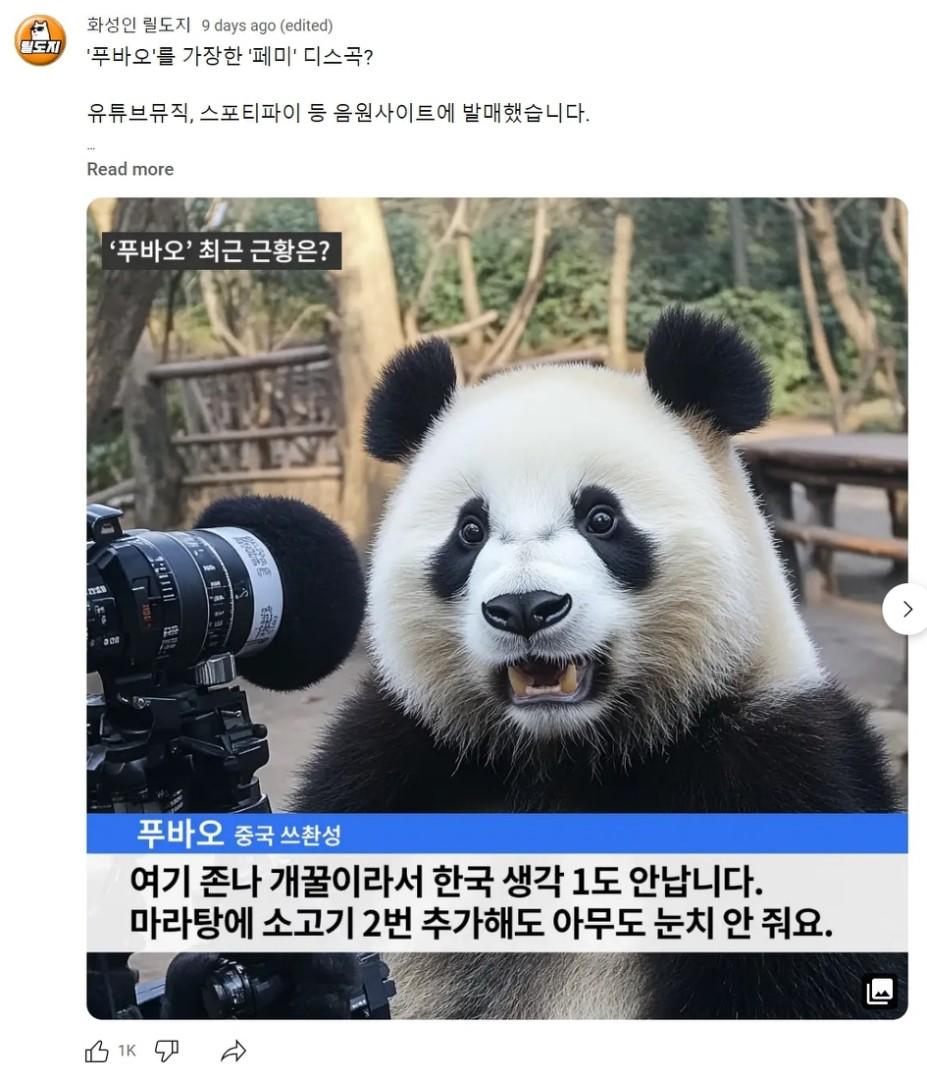This screenshot has width=927, height=1080.
Task: Open the post's '9 days ago' timestamp
Action: tap(238, 25)
